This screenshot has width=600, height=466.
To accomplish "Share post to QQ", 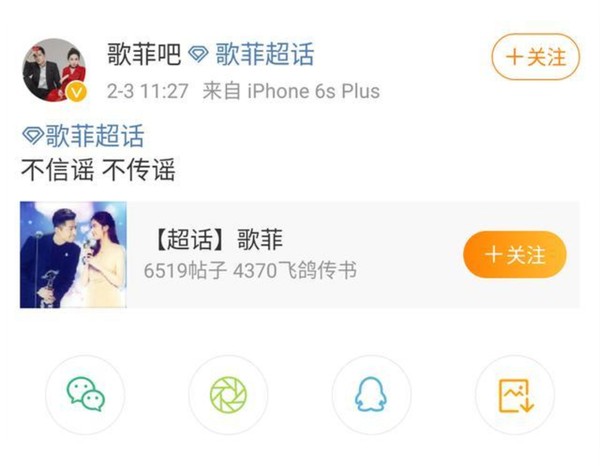I will pos(371,396).
